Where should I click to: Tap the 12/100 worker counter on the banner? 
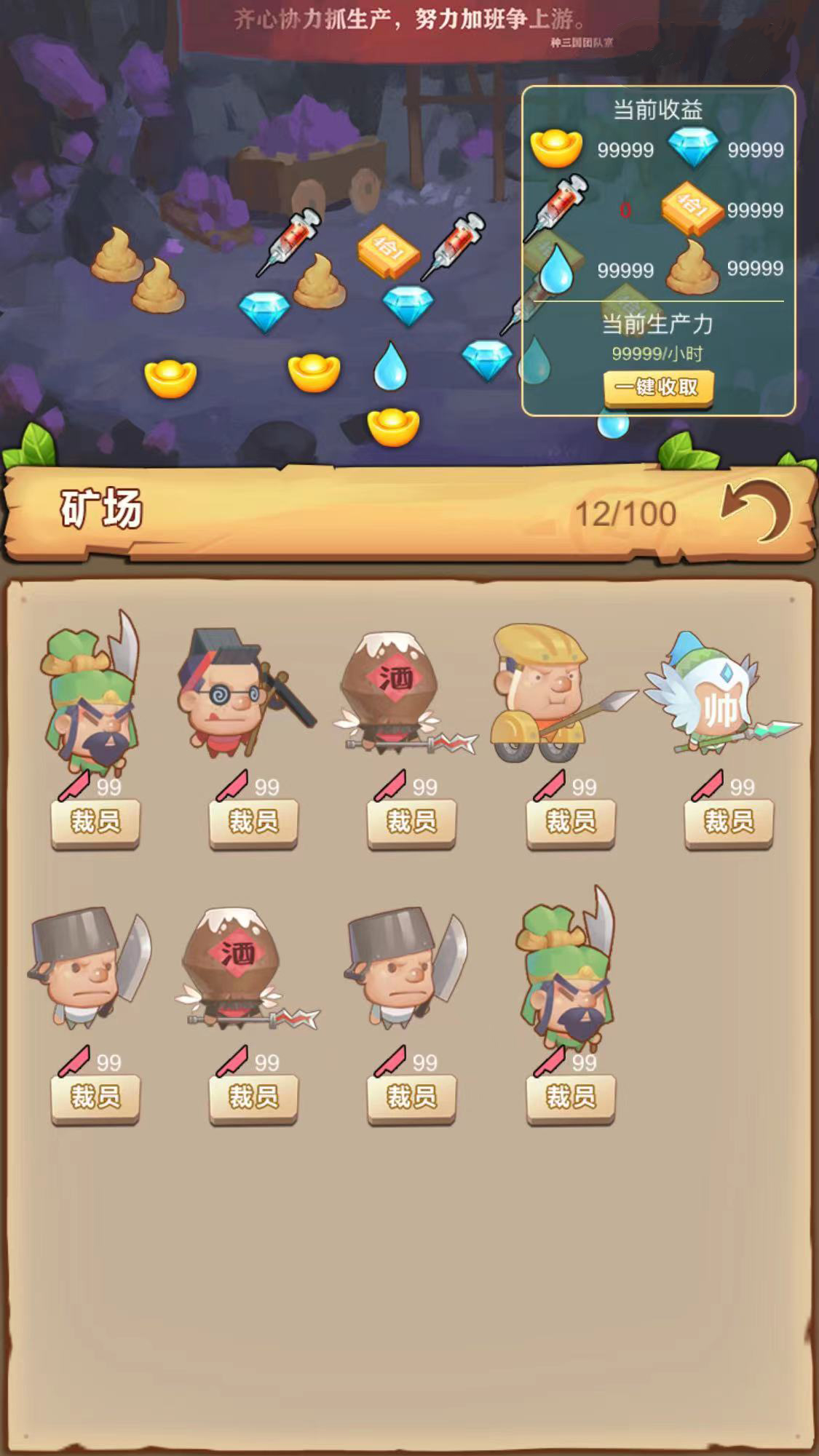point(625,512)
